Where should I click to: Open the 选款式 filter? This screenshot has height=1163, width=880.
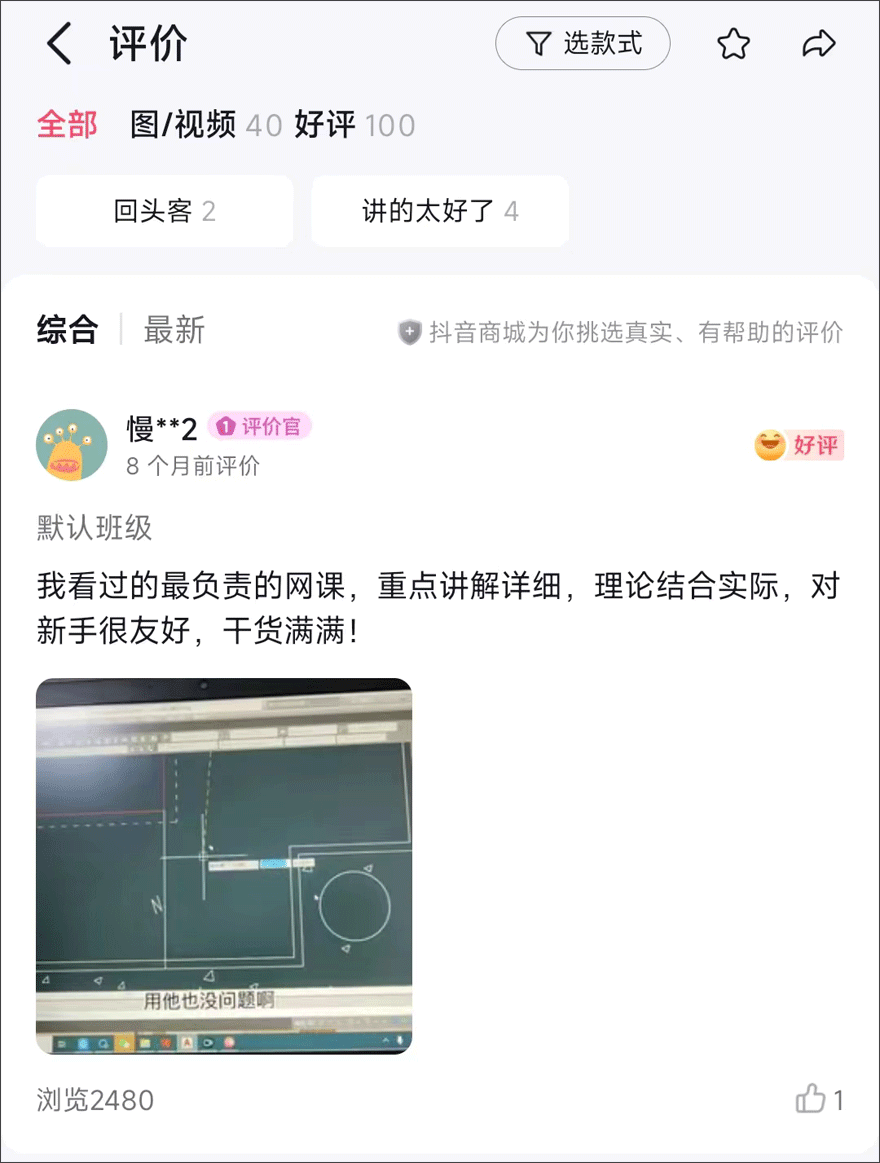[583, 44]
